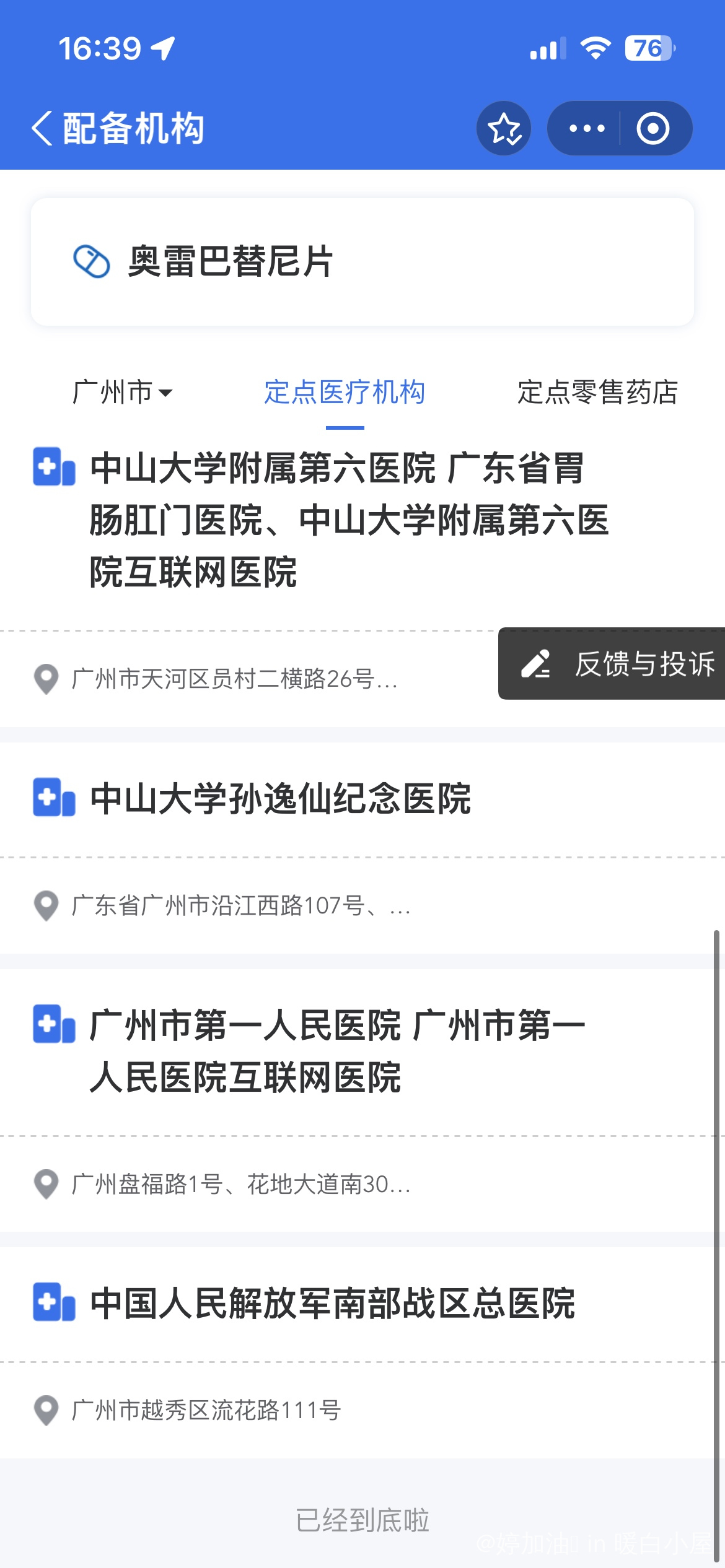Open 中山大学孙逸仙纪念医院 entry
Image resolution: width=725 pixels, height=1568 pixels.
[280, 799]
